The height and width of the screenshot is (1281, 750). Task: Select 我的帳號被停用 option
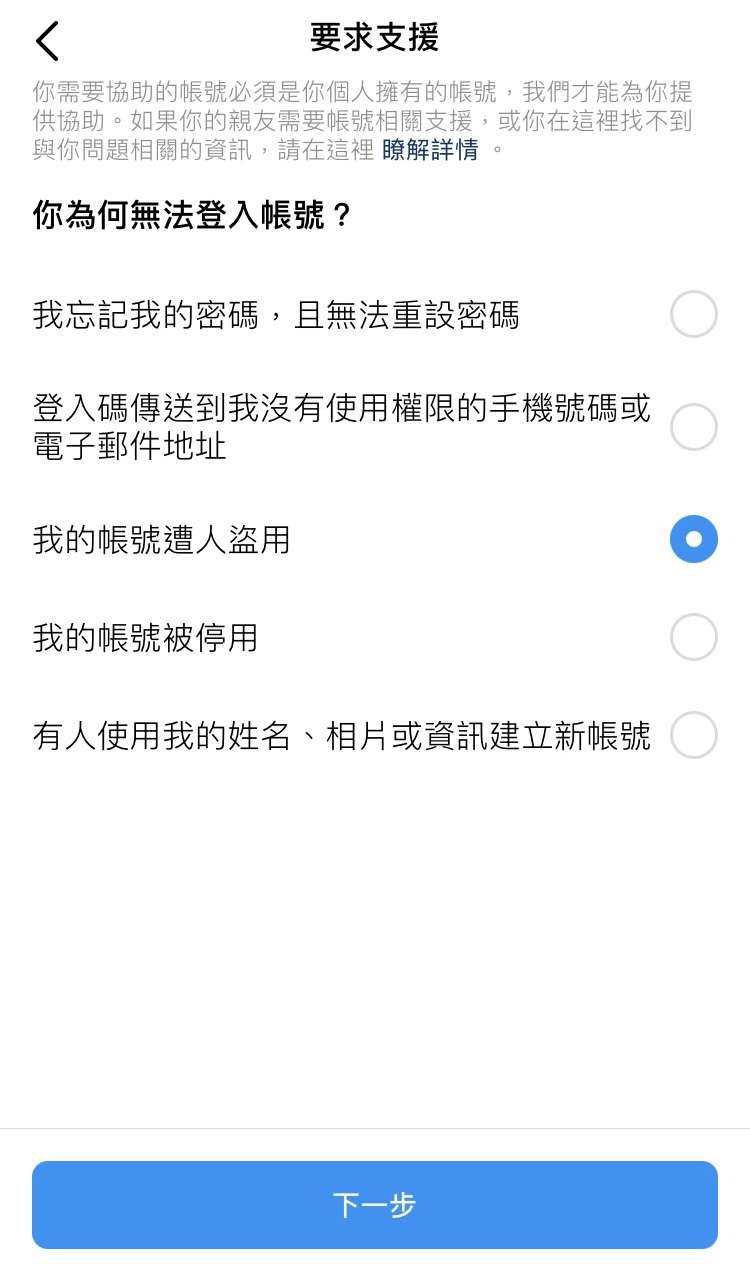click(x=693, y=637)
